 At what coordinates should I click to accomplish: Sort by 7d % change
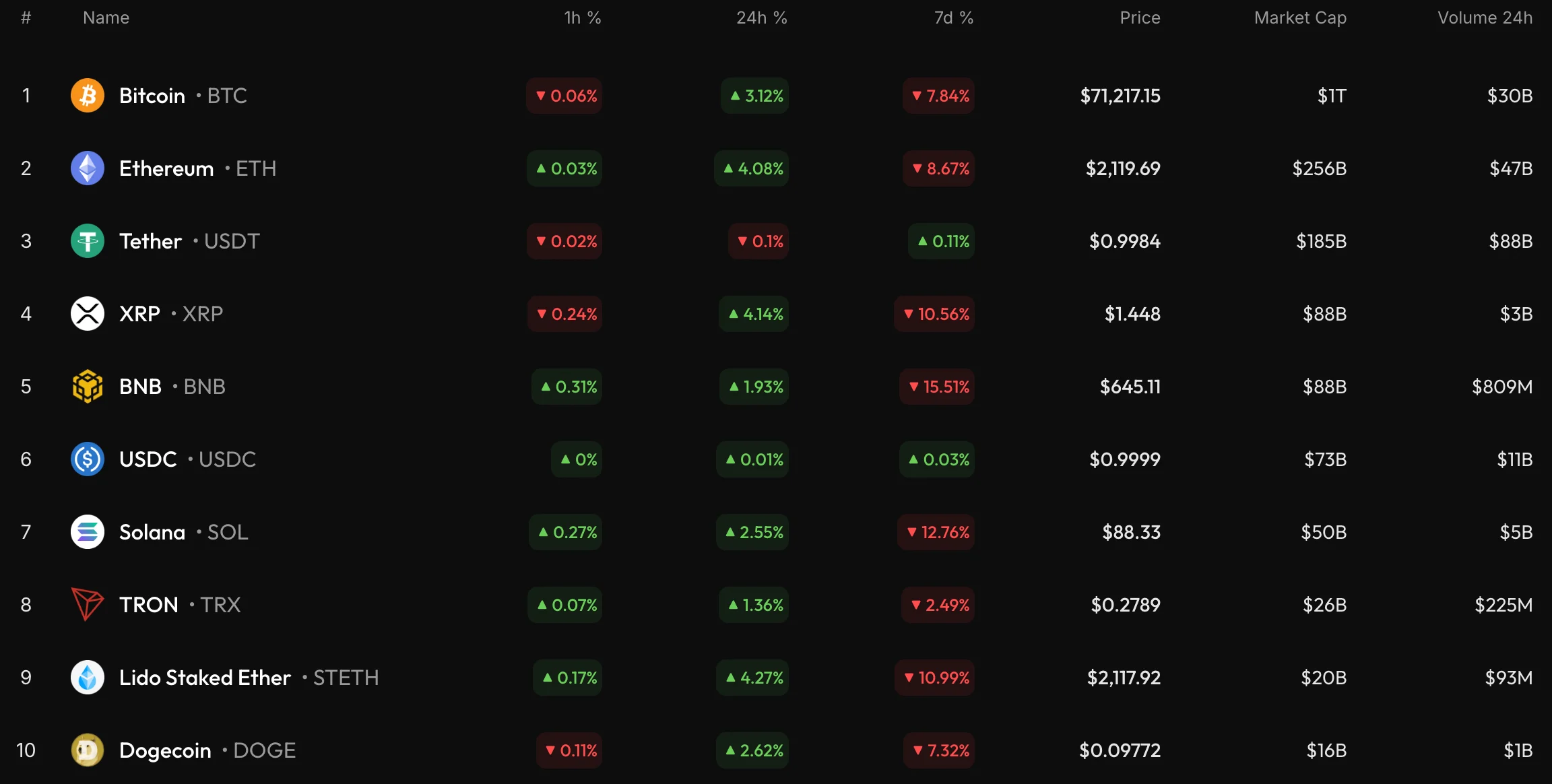point(953,18)
